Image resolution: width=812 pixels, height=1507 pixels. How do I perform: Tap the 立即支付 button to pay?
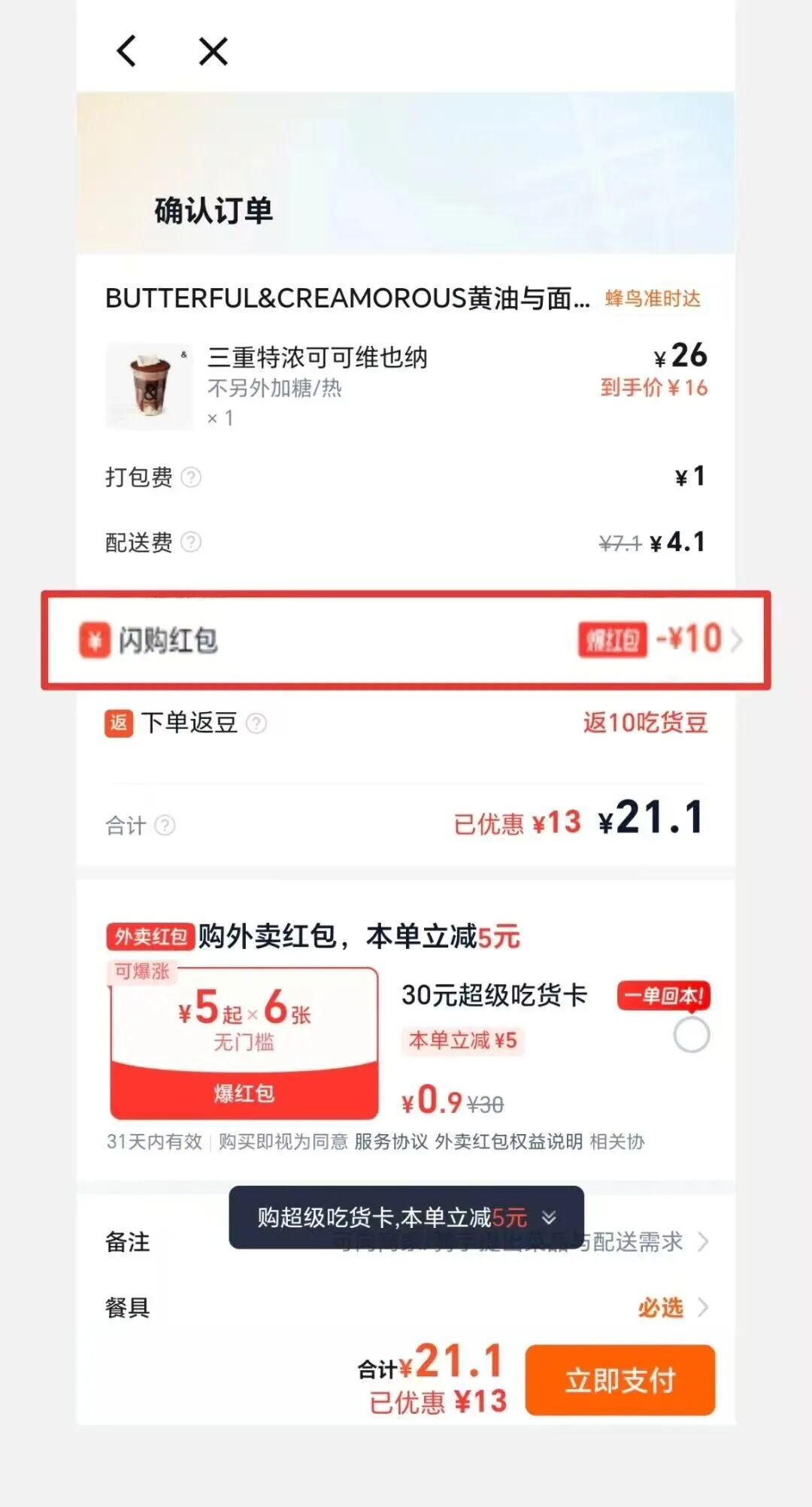point(620,1381)
